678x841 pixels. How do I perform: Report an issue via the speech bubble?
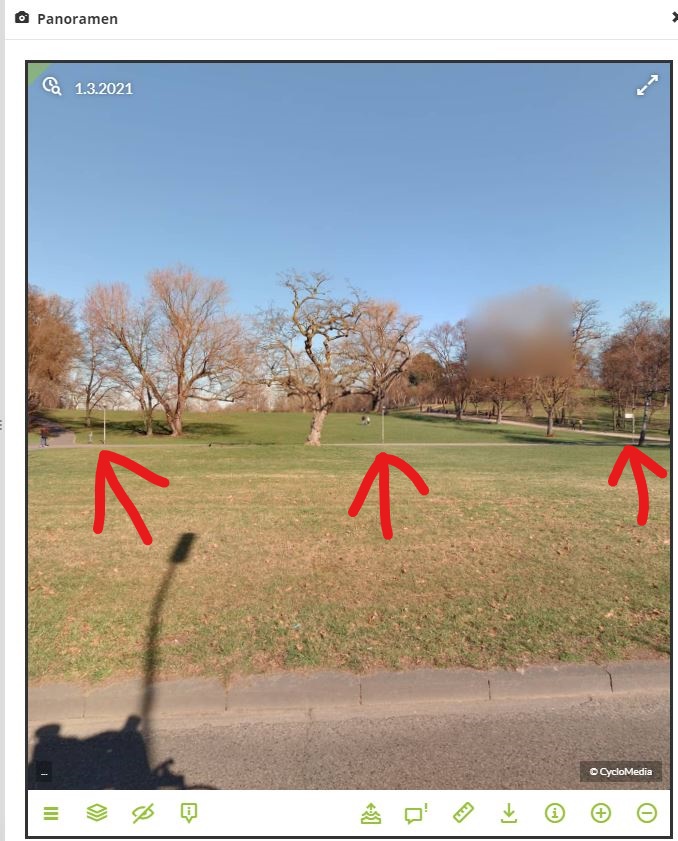416,813
